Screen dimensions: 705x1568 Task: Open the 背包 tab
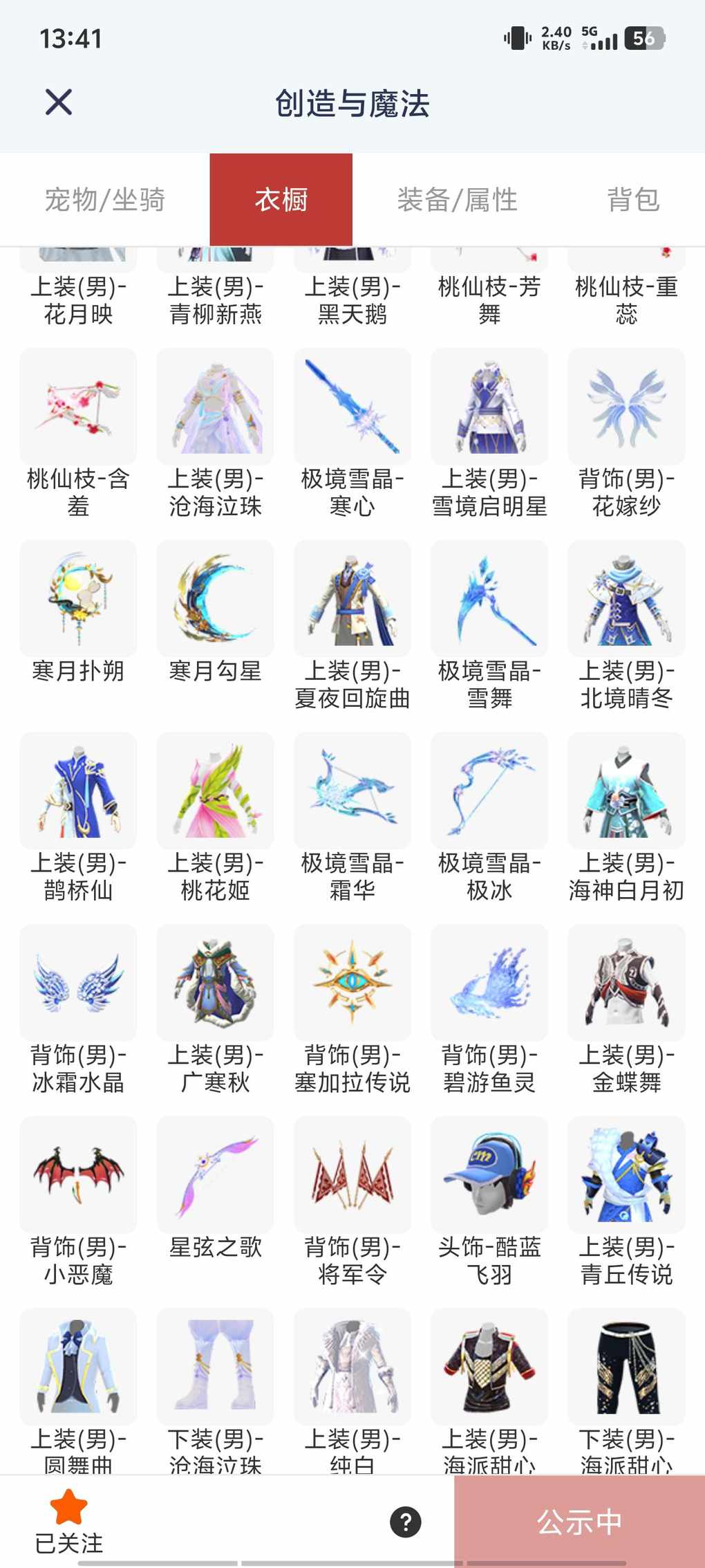633,200
